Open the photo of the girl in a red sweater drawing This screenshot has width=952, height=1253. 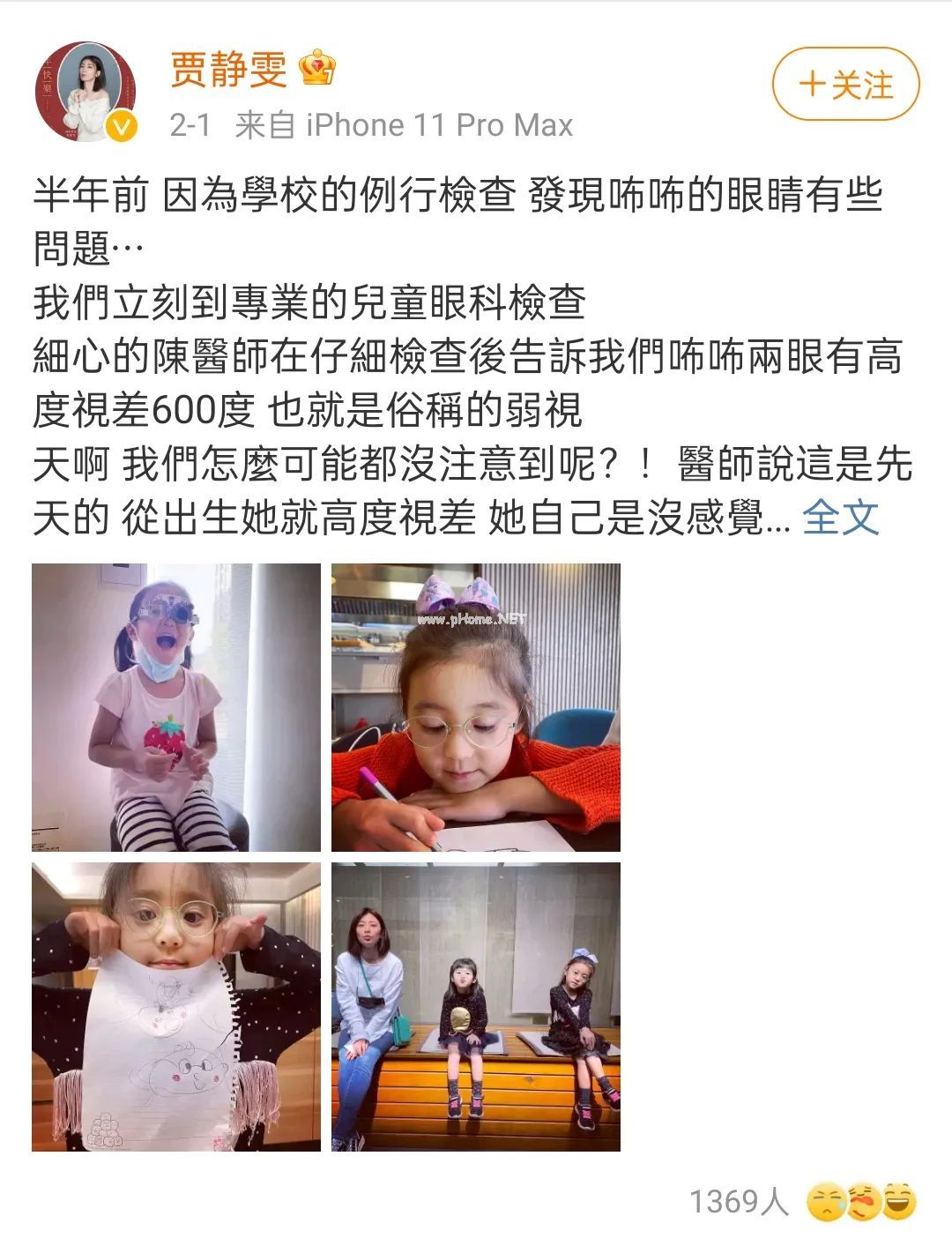(x=475, y=707)
